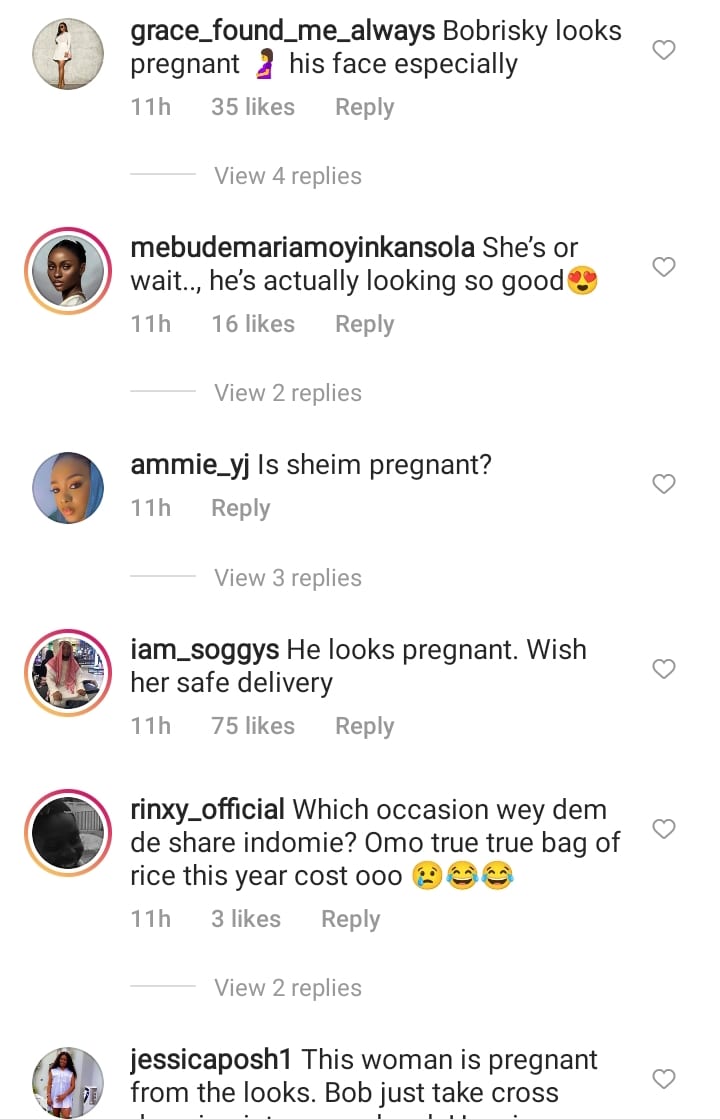The image size is (720, 1120).
Task: Reply to grace_found_me_always's comment
Action: point(364,107)
